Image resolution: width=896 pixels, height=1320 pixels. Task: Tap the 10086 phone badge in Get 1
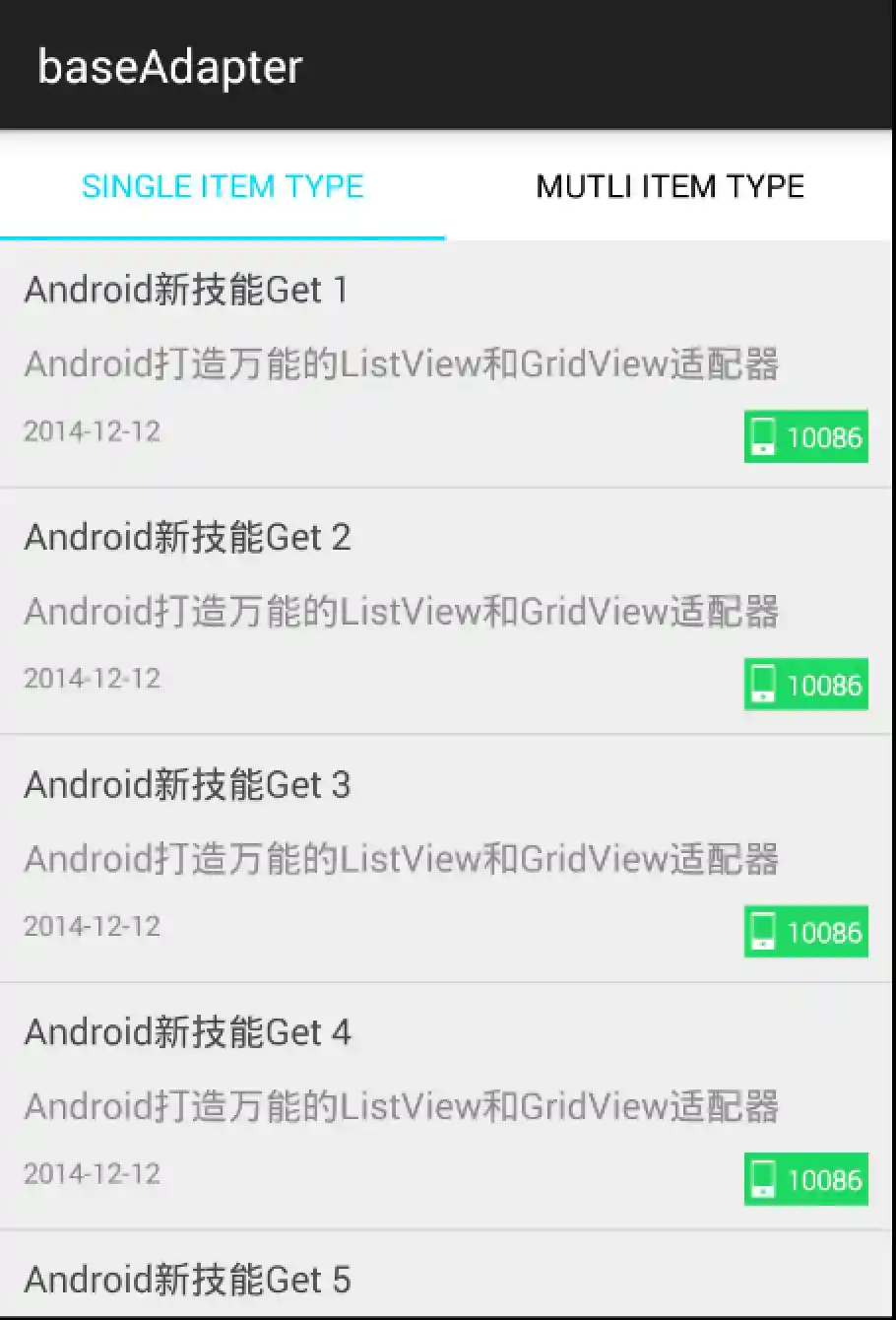(x=805, y=436)
